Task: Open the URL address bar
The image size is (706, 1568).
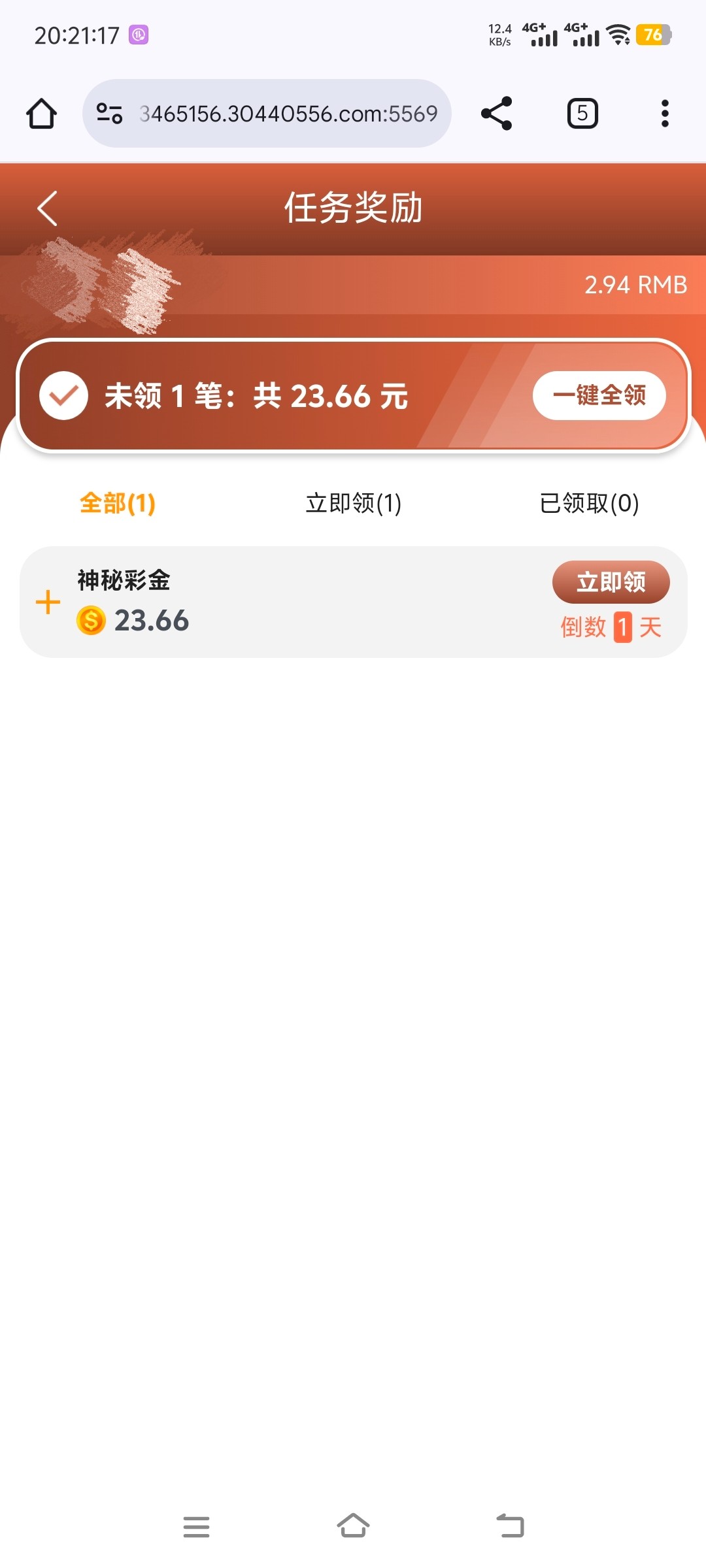Action: [x=288, y=114]
